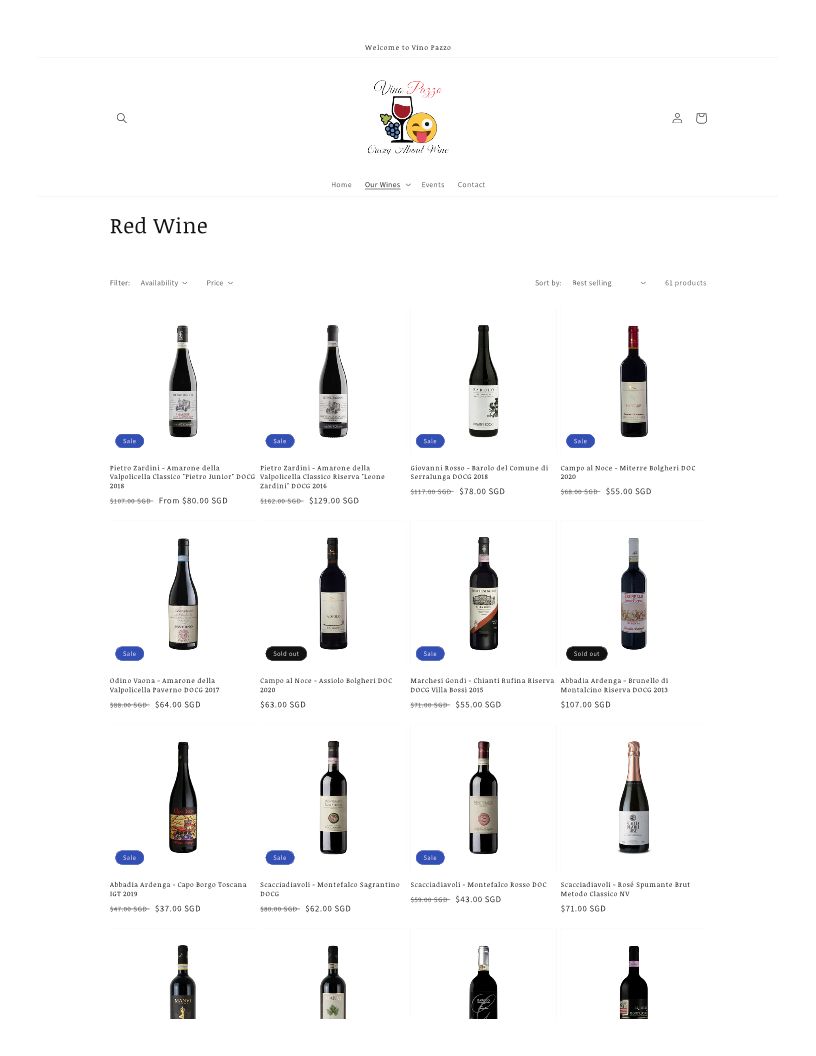Viewport: 816px width, 1056px height.
Task: Expand the Availability filter
Action: tap(163, 283)
